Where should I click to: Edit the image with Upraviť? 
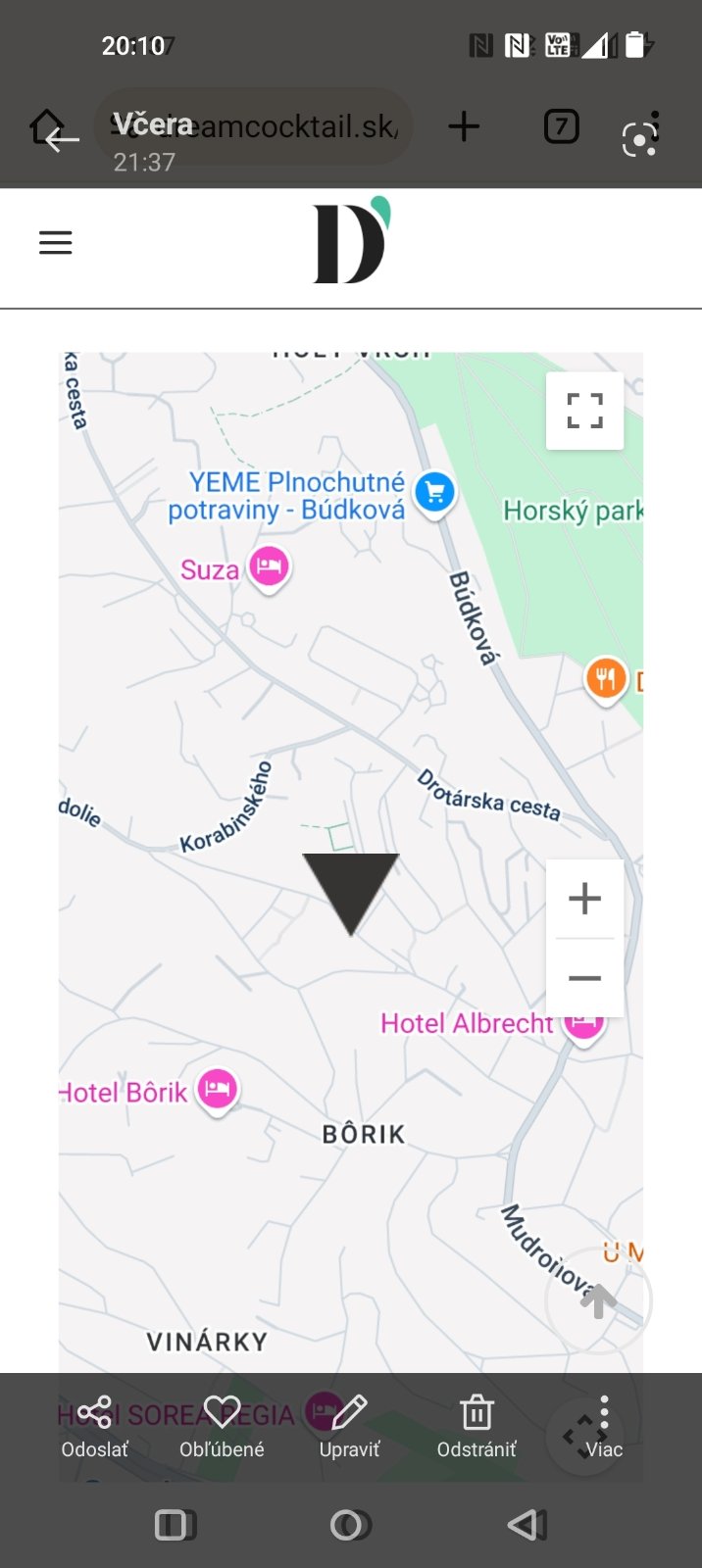coord(349,1426)
